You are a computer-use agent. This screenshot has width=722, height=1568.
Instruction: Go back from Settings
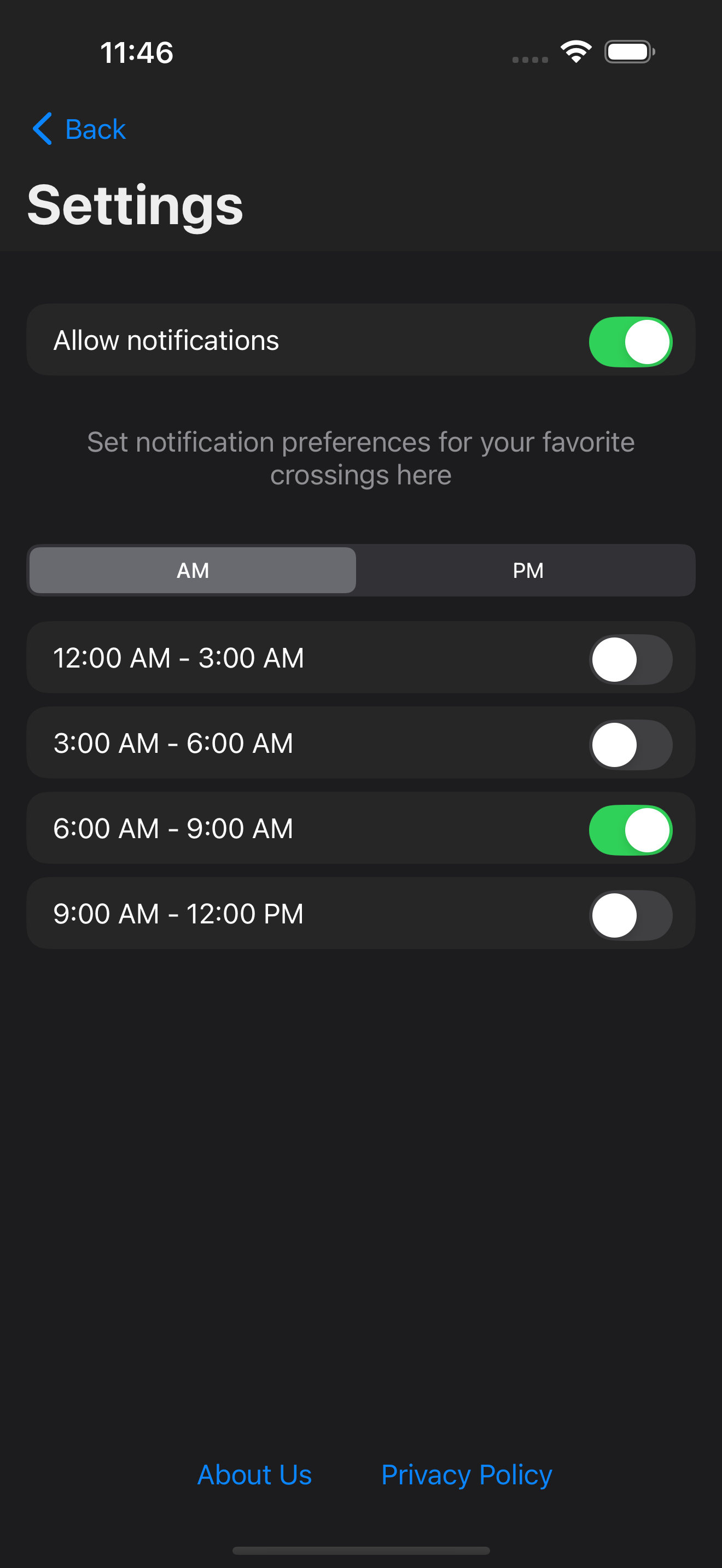(79, 129)
